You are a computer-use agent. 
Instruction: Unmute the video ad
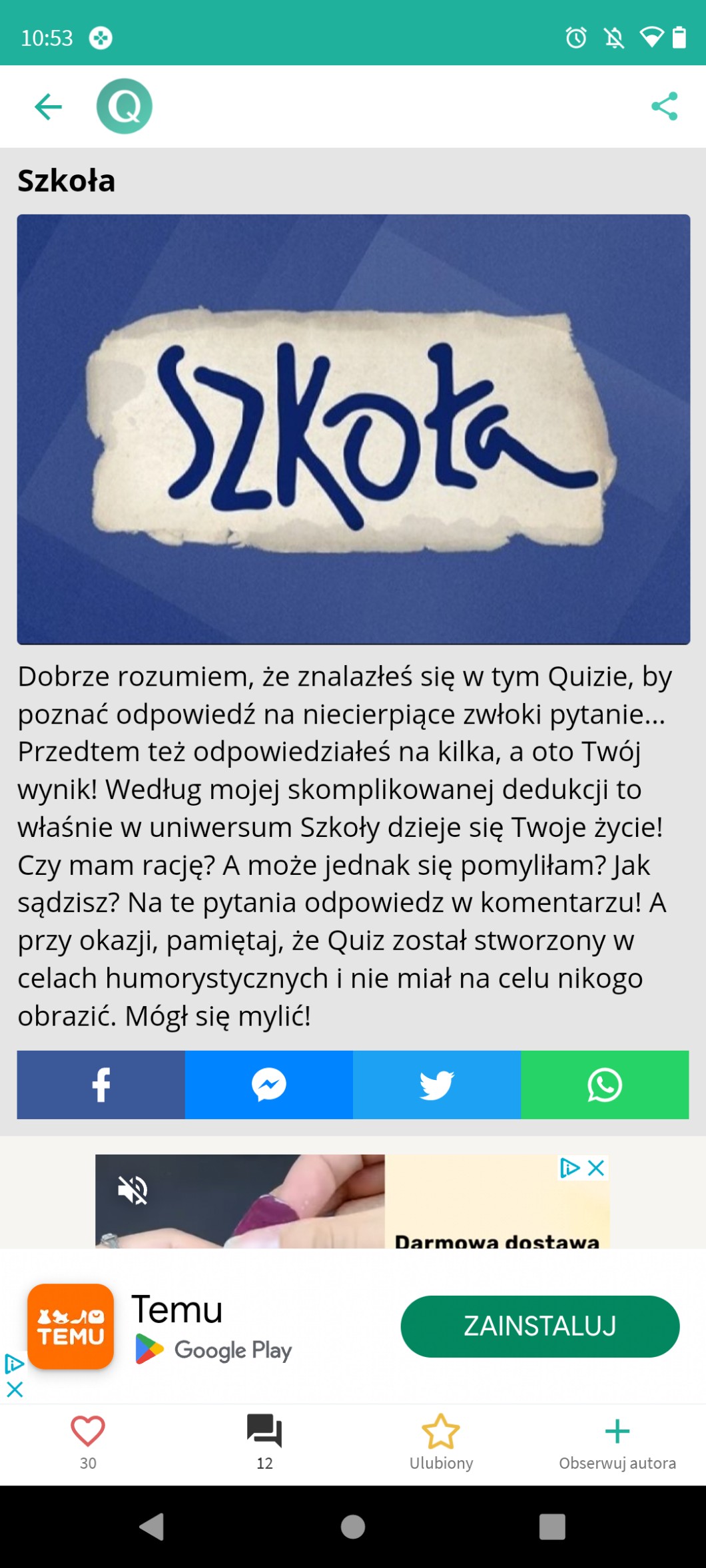click(133, 1190)
